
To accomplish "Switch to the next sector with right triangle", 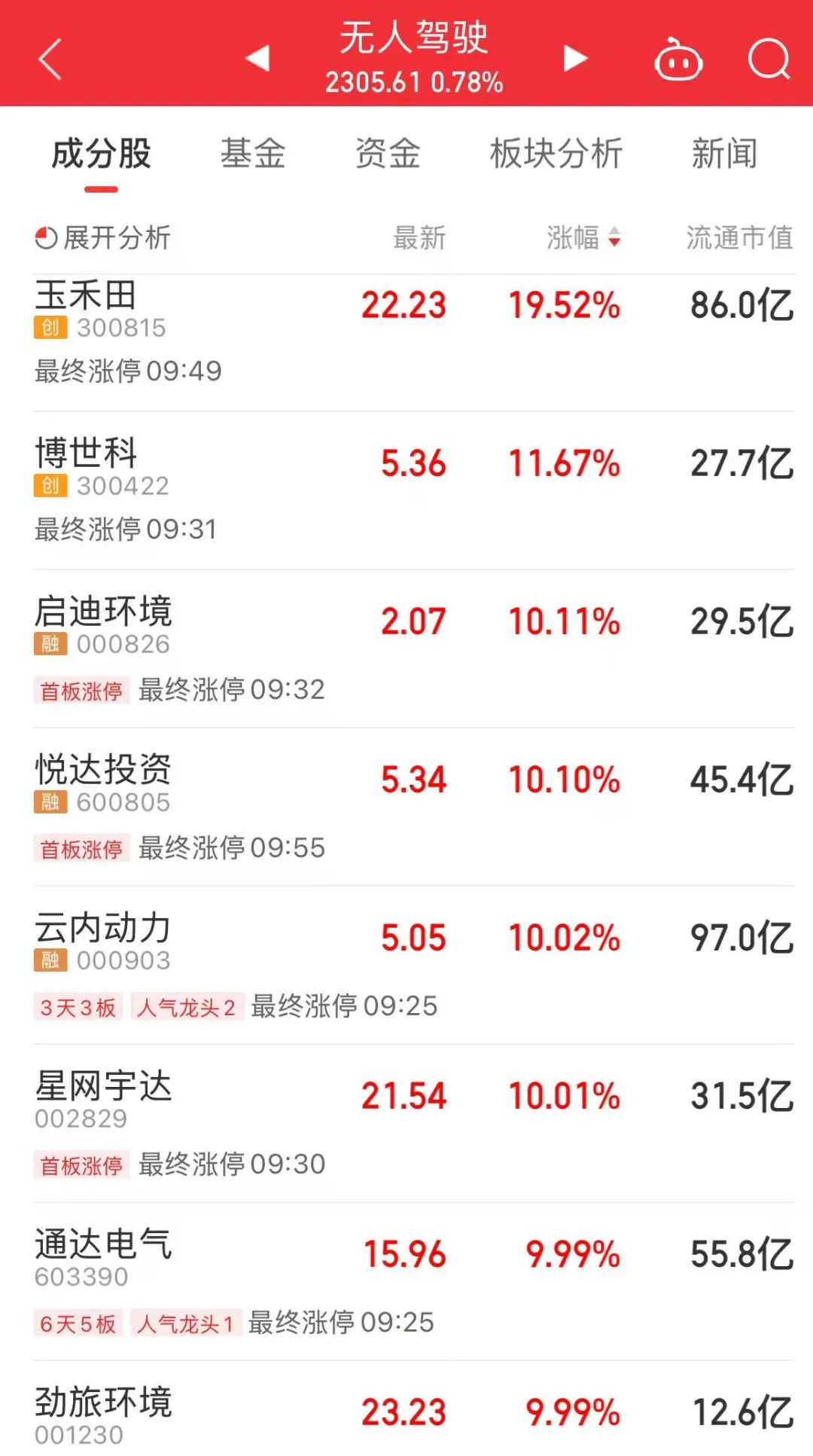I will coord(575,58).
